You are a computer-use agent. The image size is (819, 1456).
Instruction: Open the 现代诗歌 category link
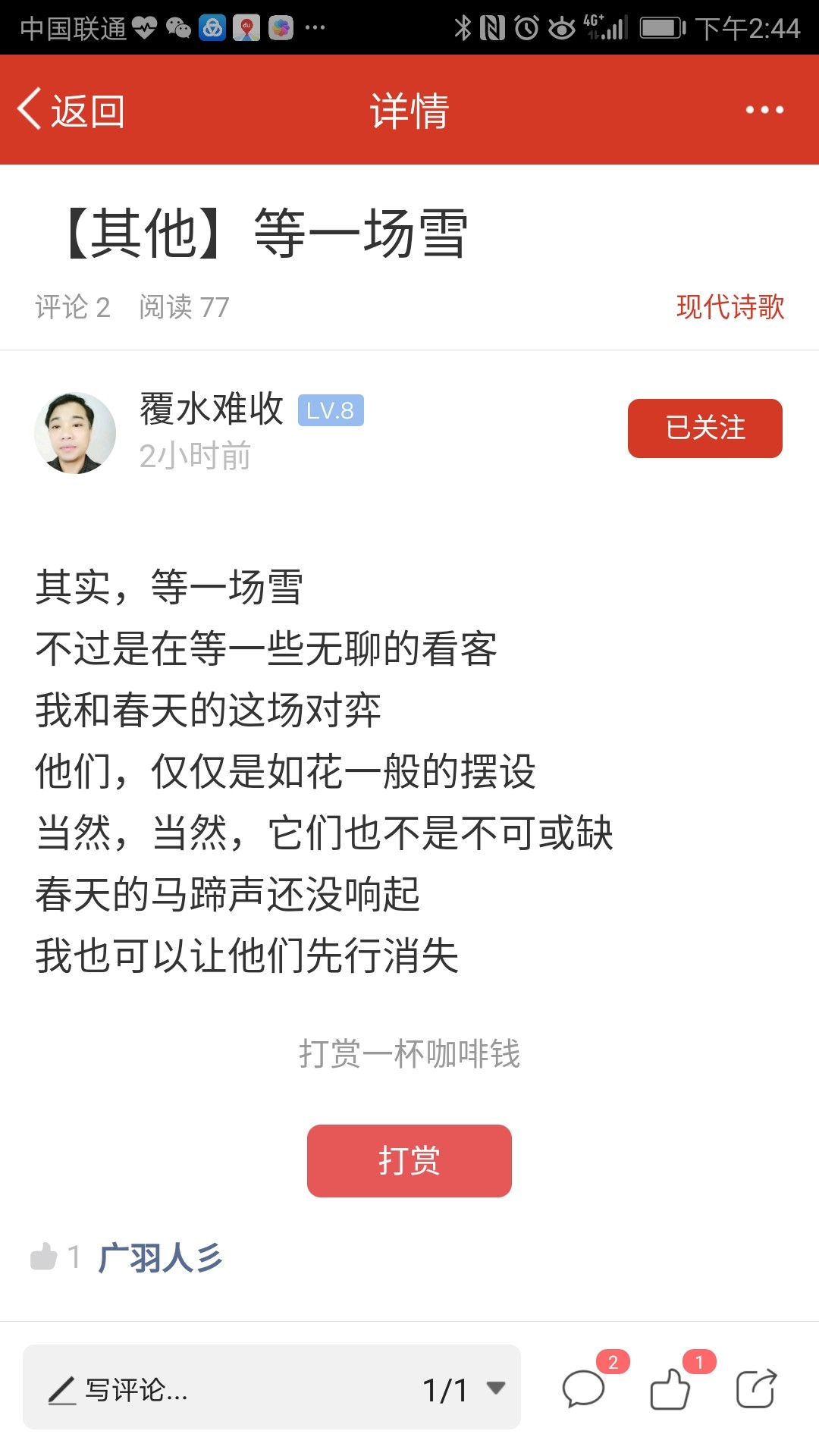coord(730,307)
